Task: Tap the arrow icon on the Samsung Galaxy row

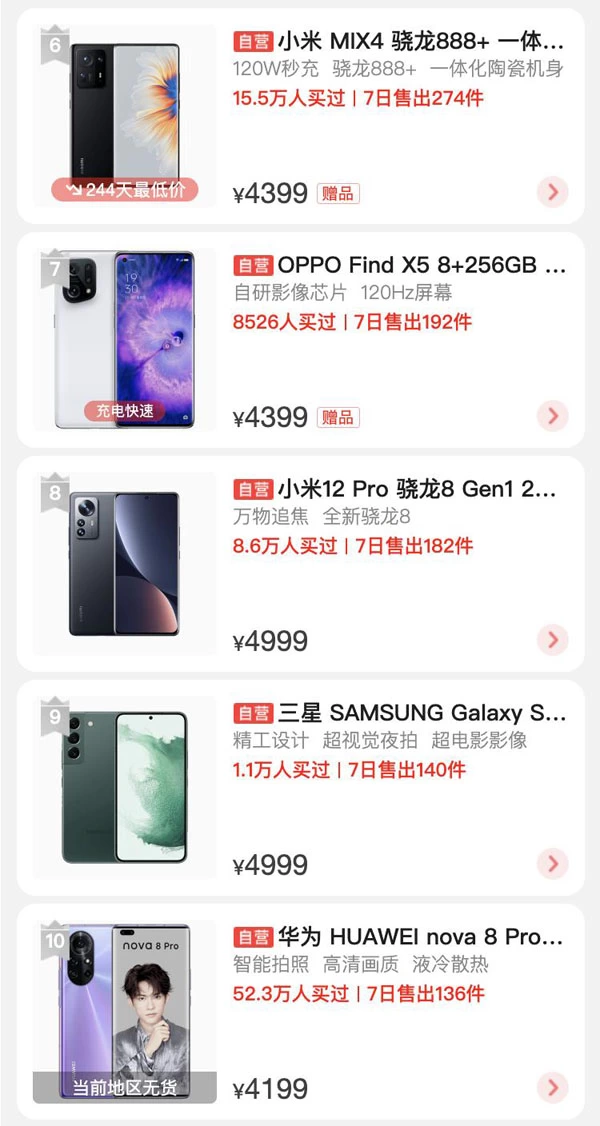Action: click(x=552, y=864)
